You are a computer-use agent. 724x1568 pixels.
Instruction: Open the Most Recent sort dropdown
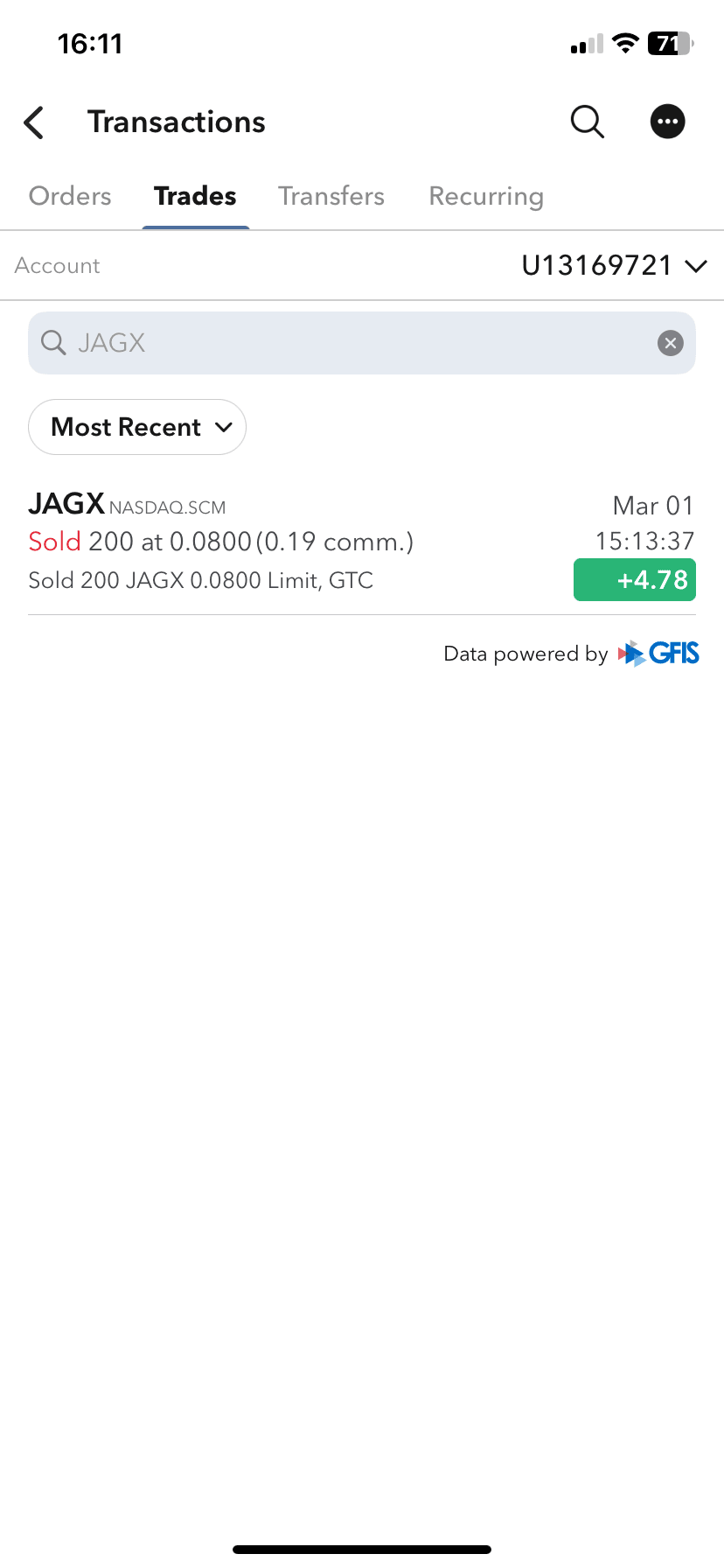click(137, 427)
